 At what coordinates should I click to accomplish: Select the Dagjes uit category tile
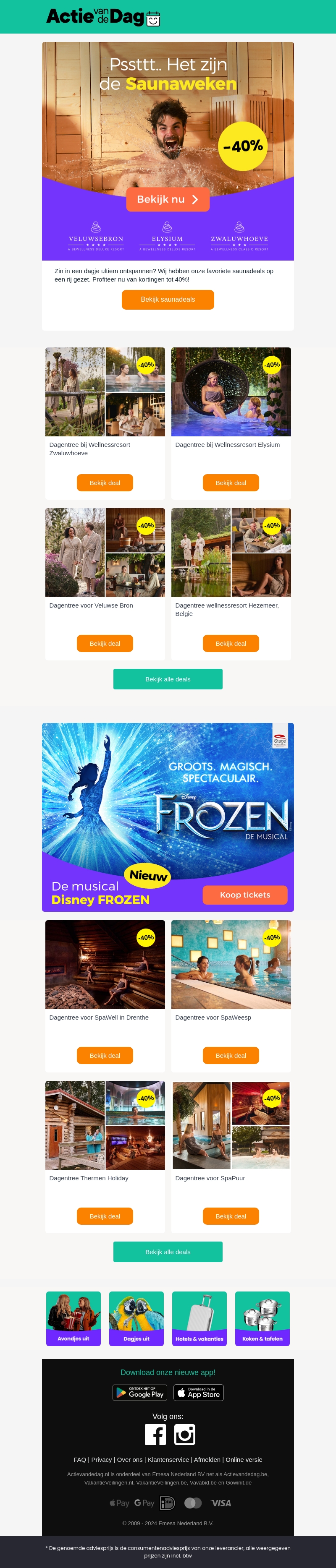(x=136, y=1317)
